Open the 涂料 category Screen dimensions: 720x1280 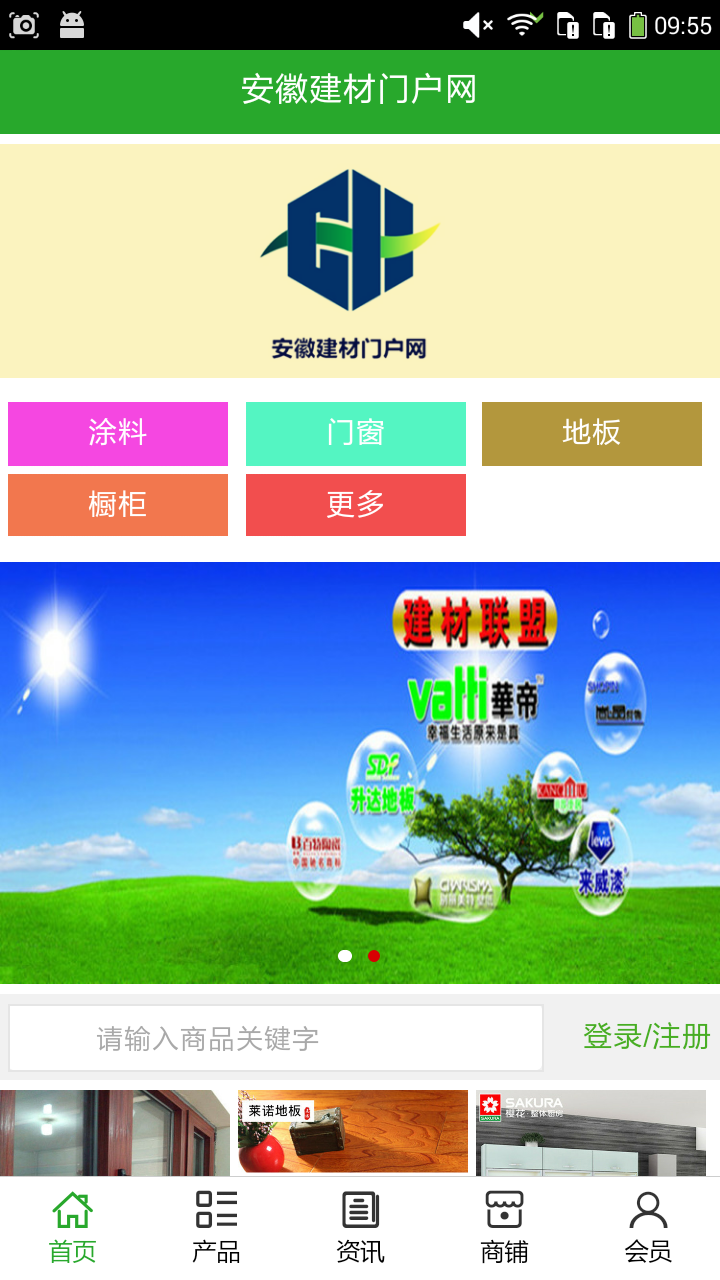[x=118, y=433]
